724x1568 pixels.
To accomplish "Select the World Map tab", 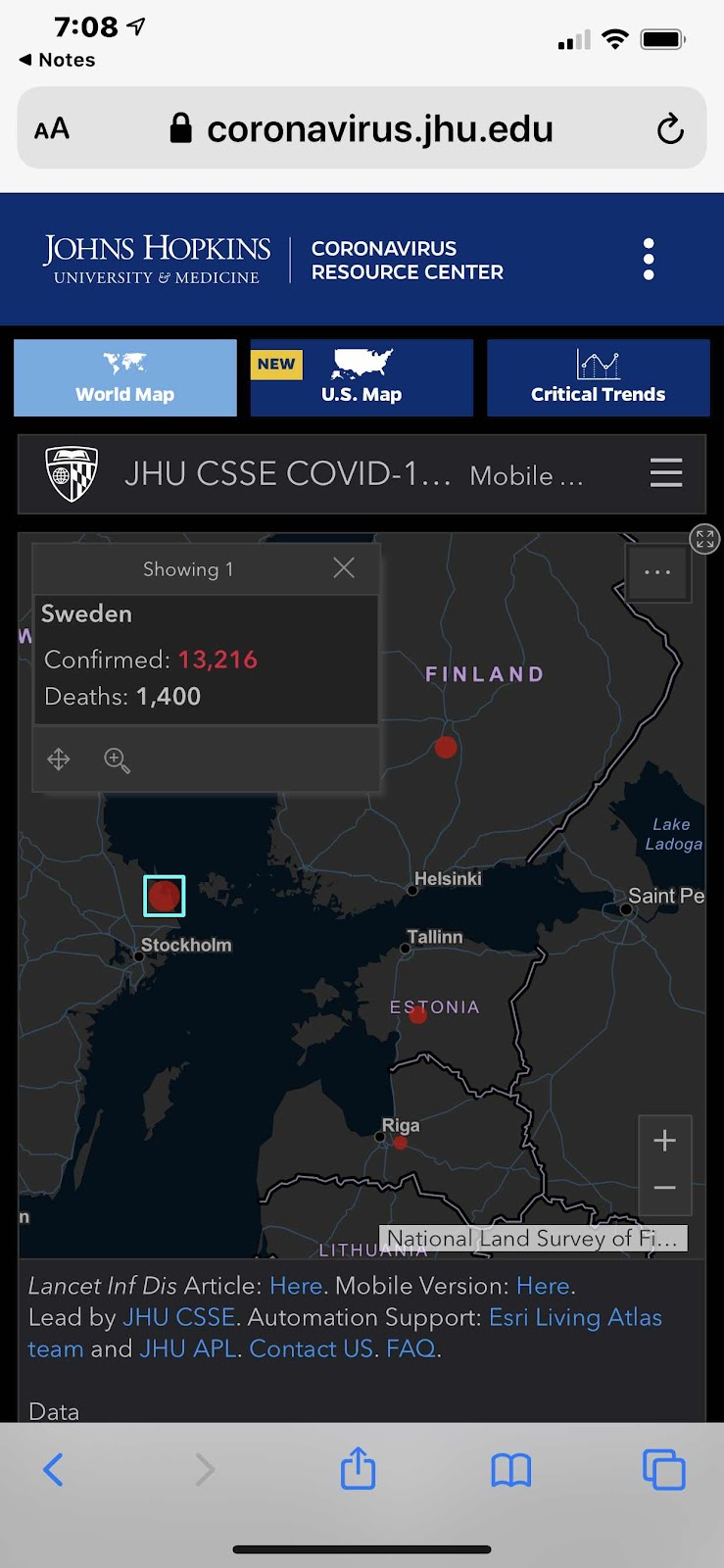I will click(125, 378).
